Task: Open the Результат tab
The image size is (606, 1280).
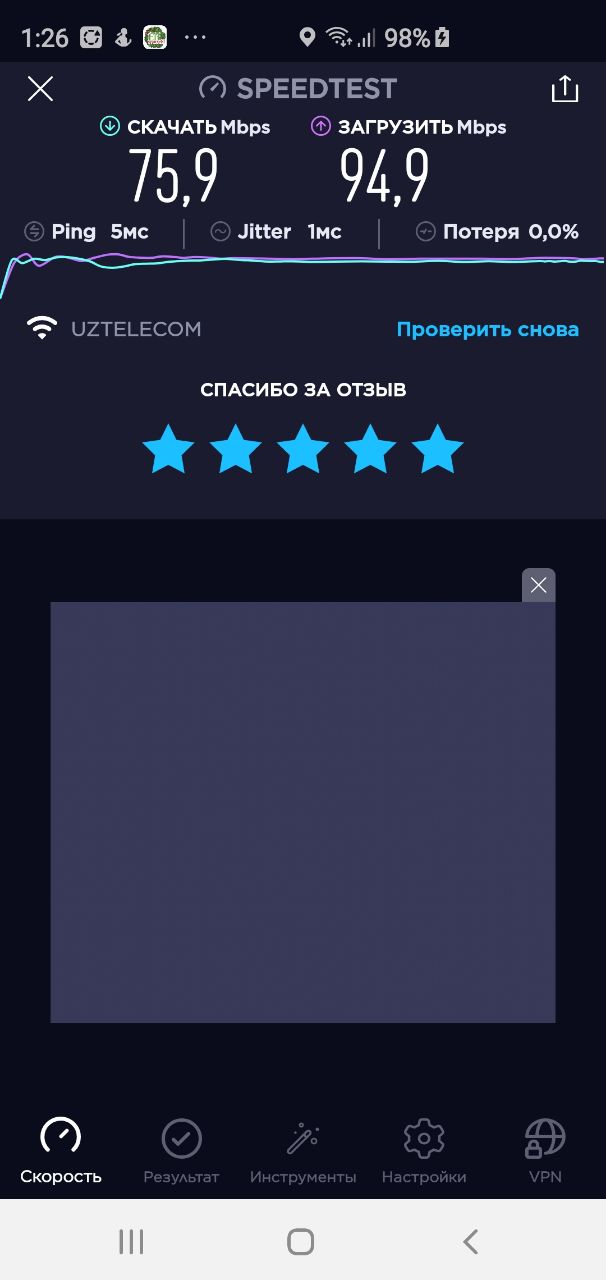Action: click(x=181, y=1151)
